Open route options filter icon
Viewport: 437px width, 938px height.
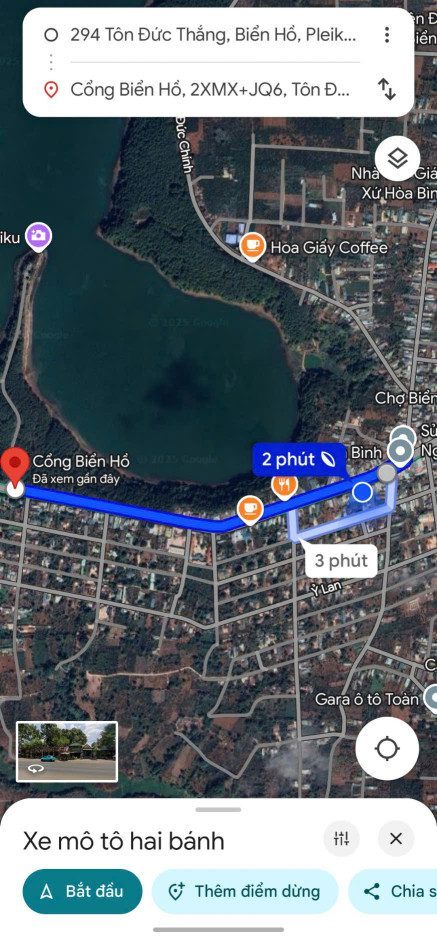click(341, 839)
